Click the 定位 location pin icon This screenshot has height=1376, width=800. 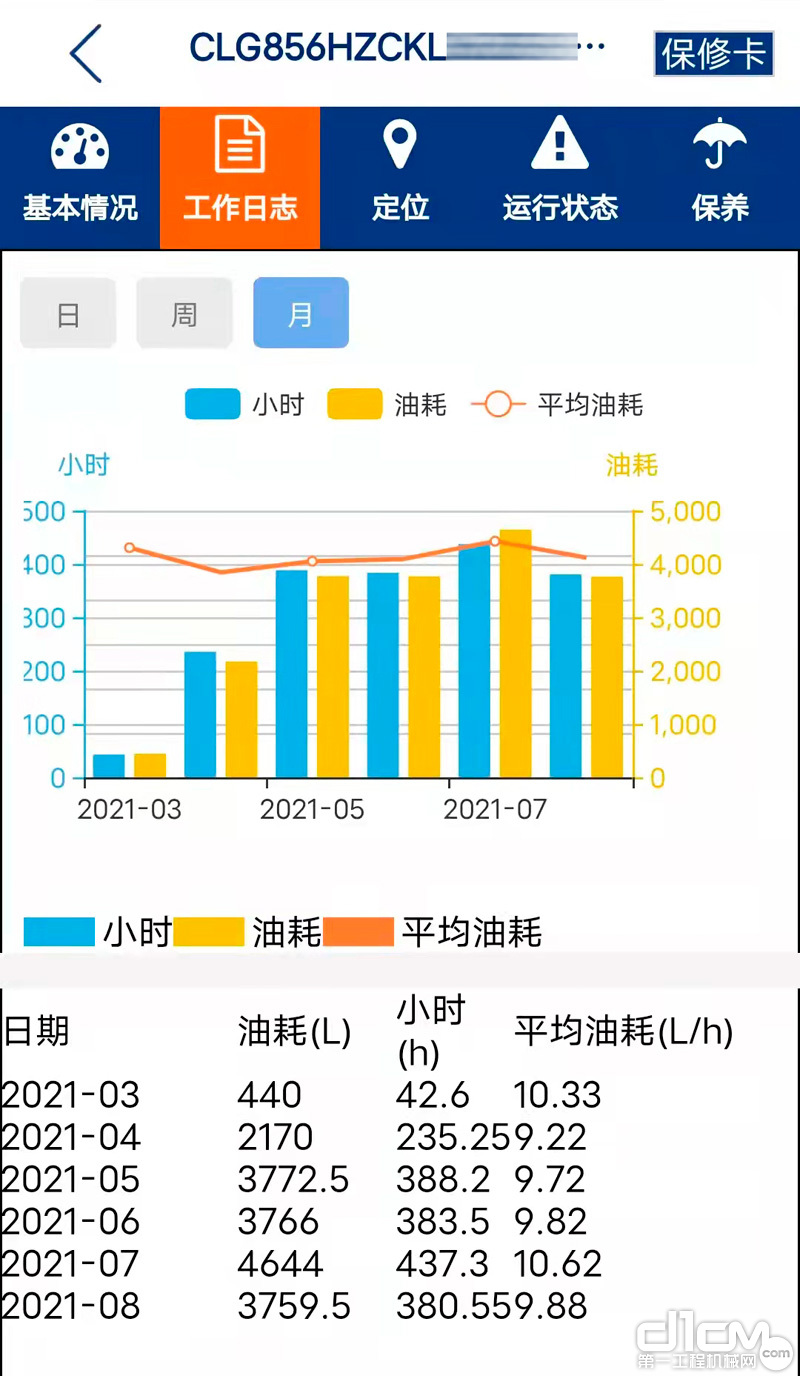[x=399, y=145]
